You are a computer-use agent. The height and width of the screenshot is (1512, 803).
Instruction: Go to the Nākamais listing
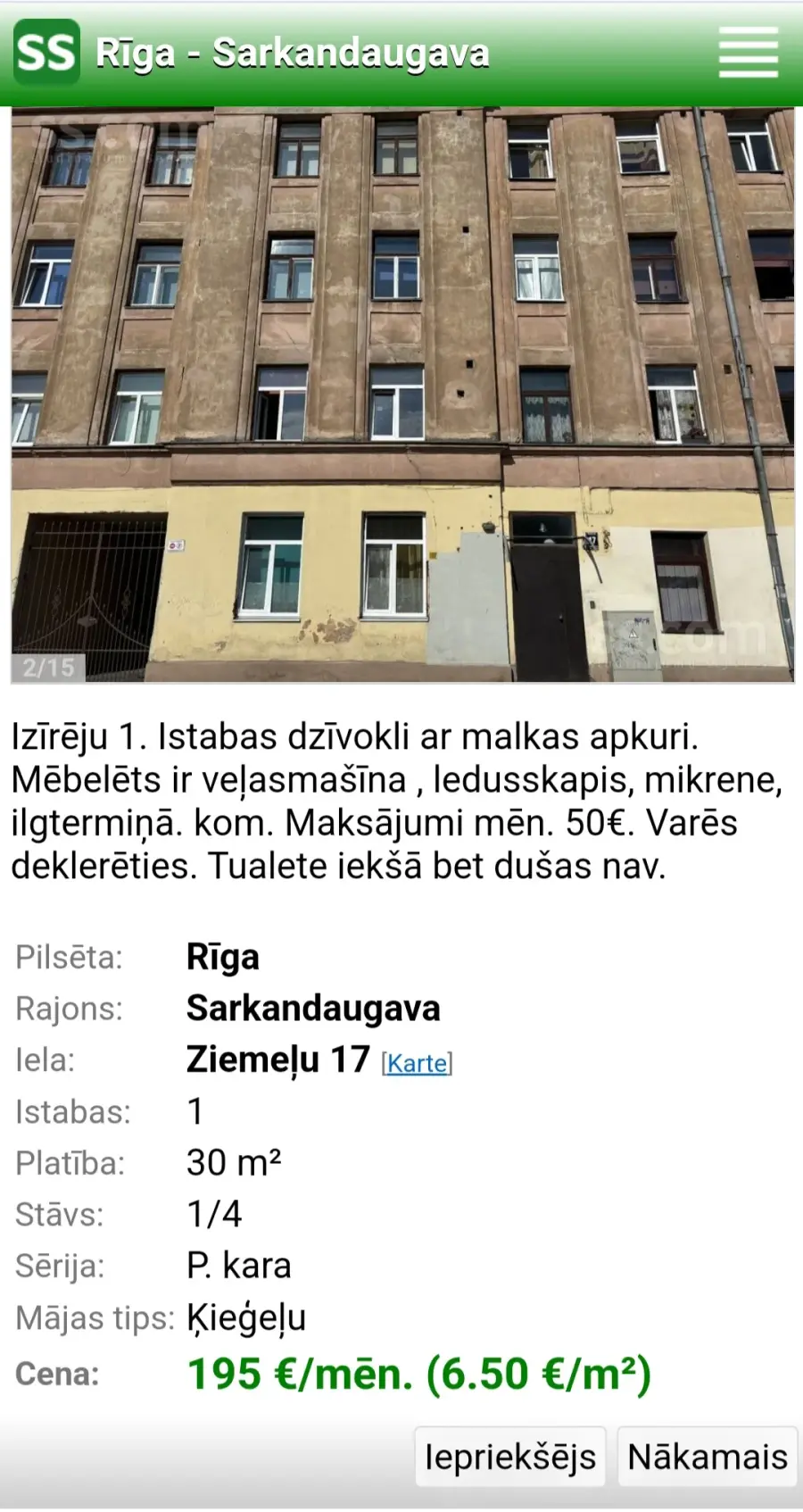[708, 1457]
